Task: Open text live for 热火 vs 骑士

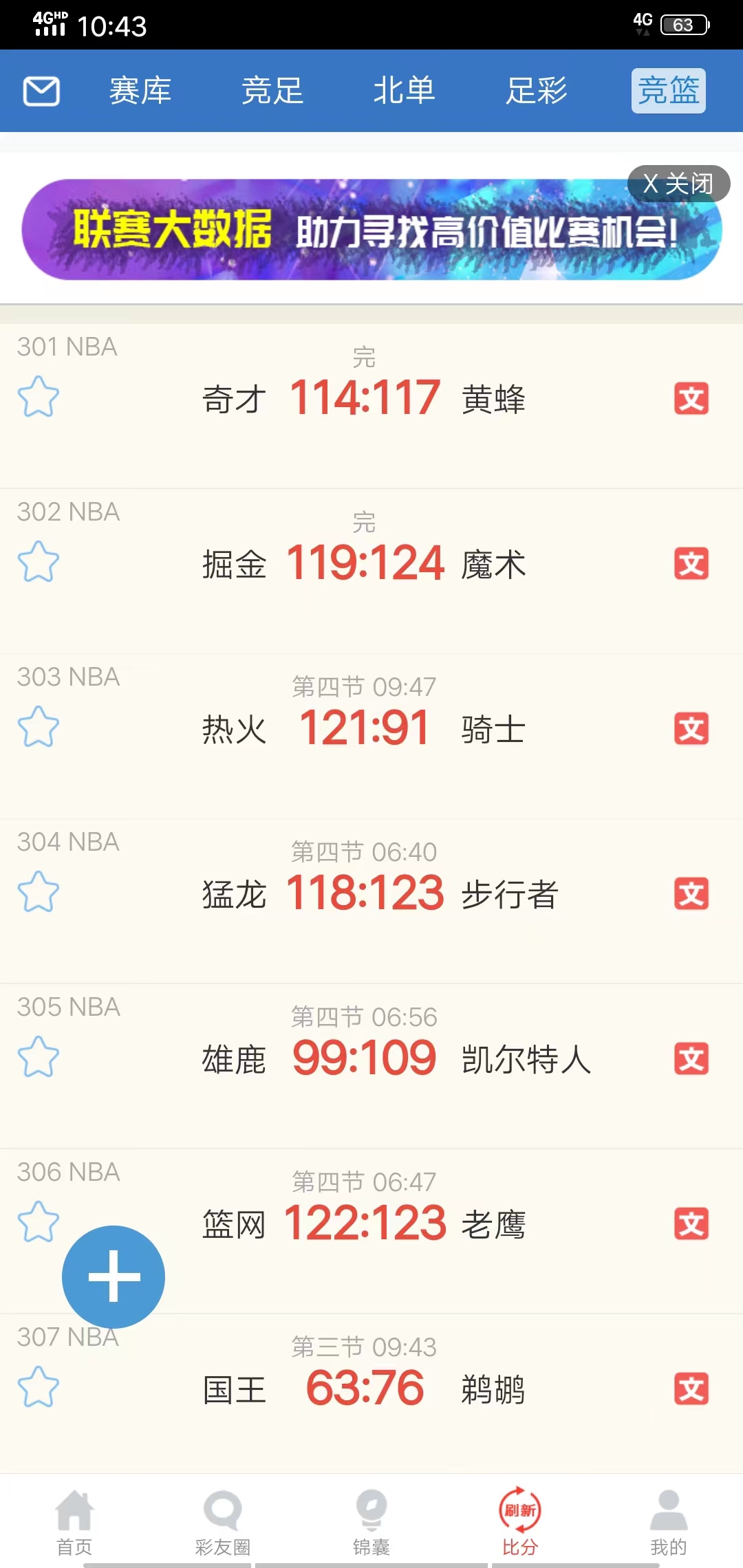Action: (691, 729)
